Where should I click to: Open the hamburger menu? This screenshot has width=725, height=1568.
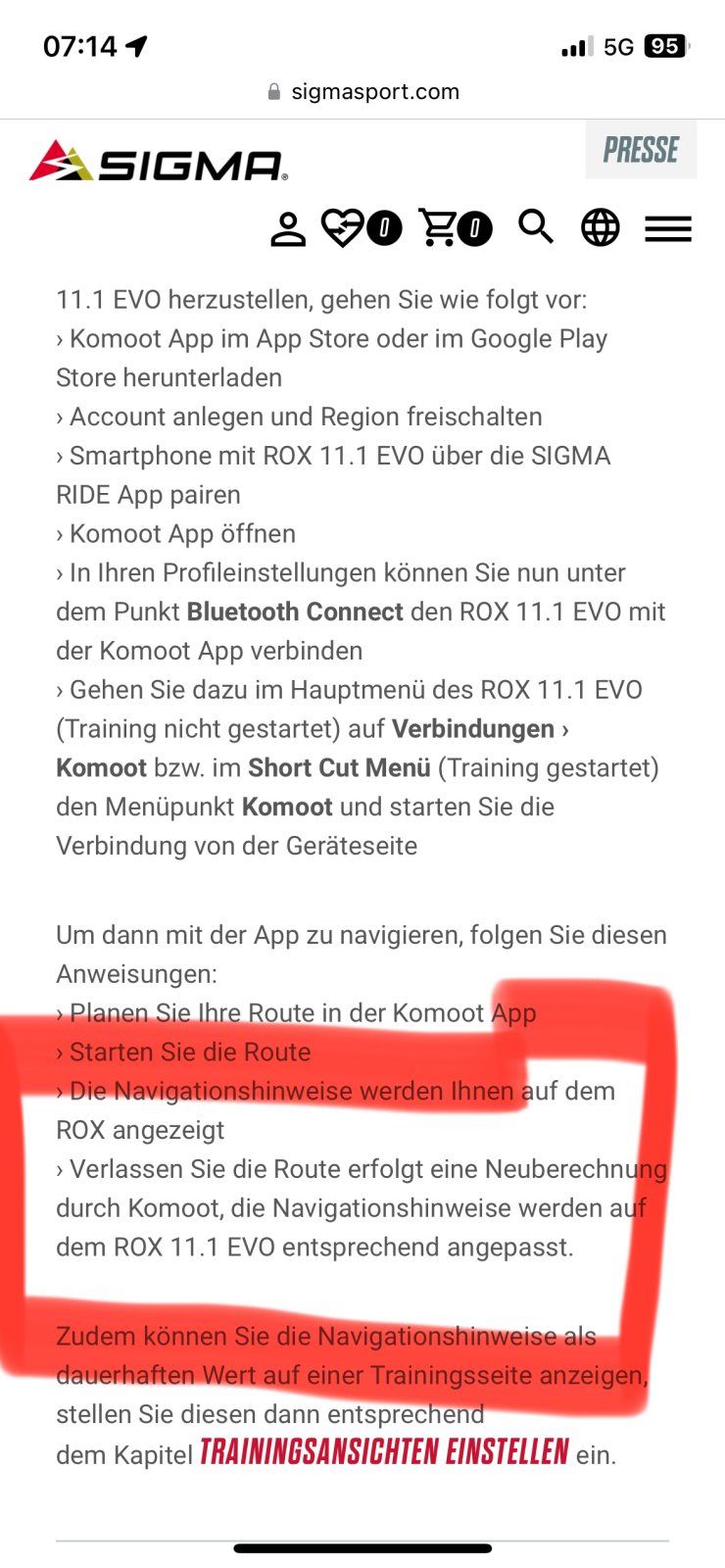tap(668, 228)
